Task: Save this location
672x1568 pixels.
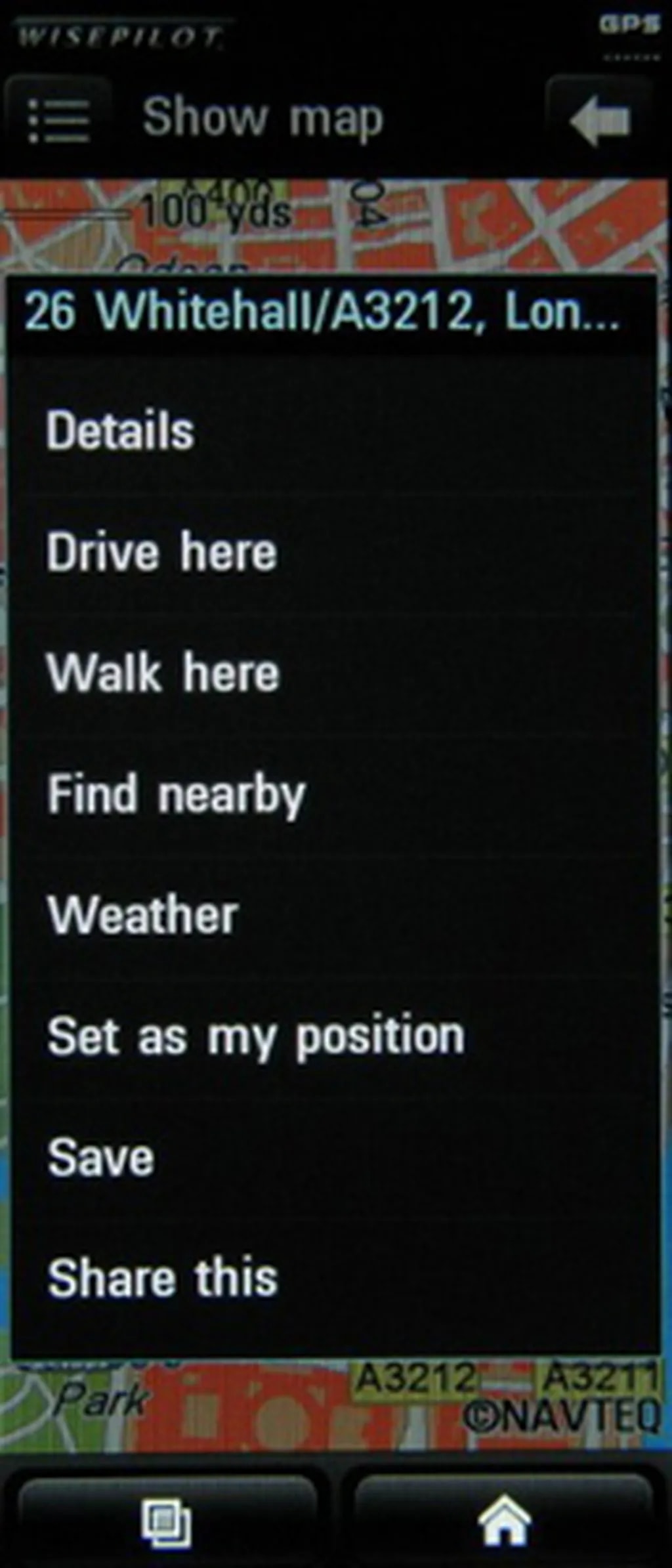Action: click(100, 1157)
